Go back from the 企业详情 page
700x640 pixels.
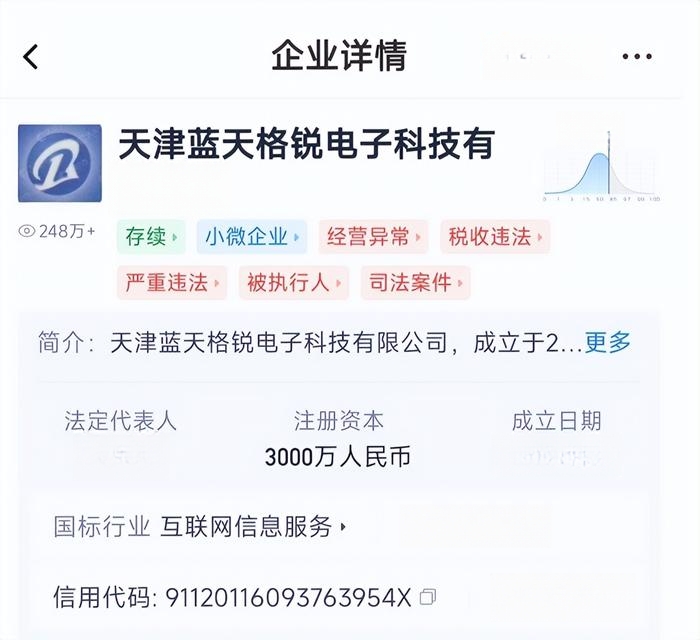click(31, 57)
